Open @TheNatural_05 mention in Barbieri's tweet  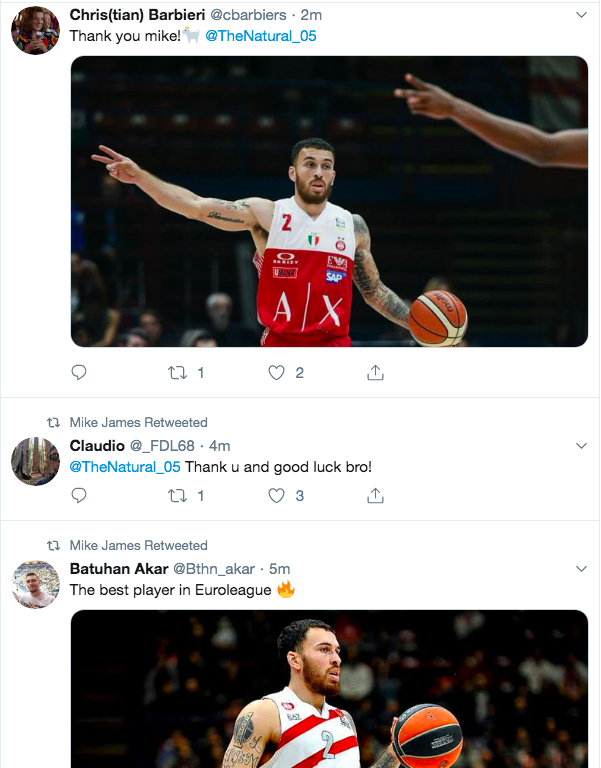(x=262, y=36)
